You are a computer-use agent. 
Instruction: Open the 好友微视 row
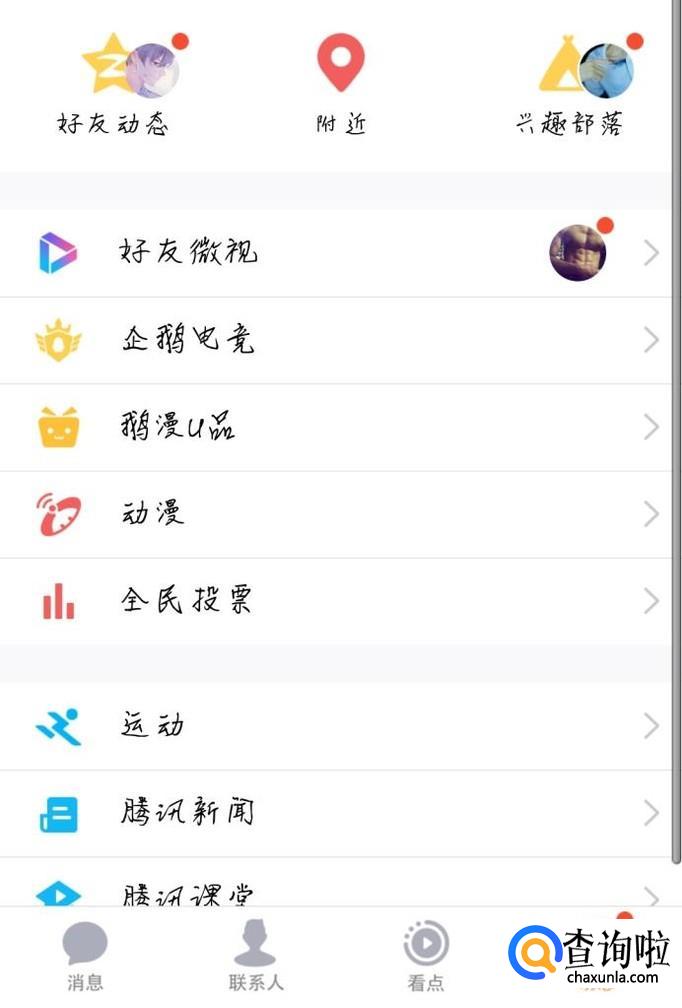click(x=340, y=253)
